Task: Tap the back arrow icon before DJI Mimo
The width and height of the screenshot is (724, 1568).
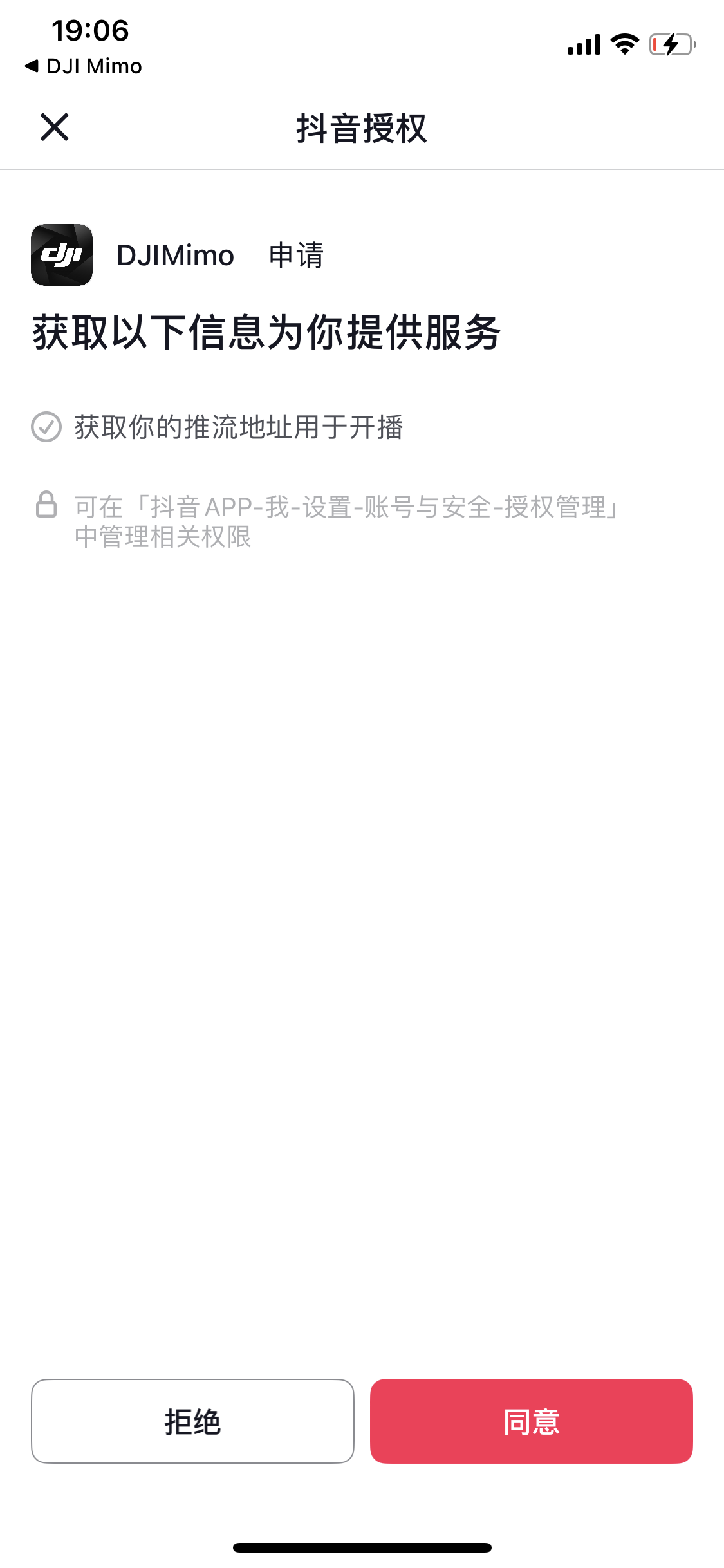Action: point(30,65)
